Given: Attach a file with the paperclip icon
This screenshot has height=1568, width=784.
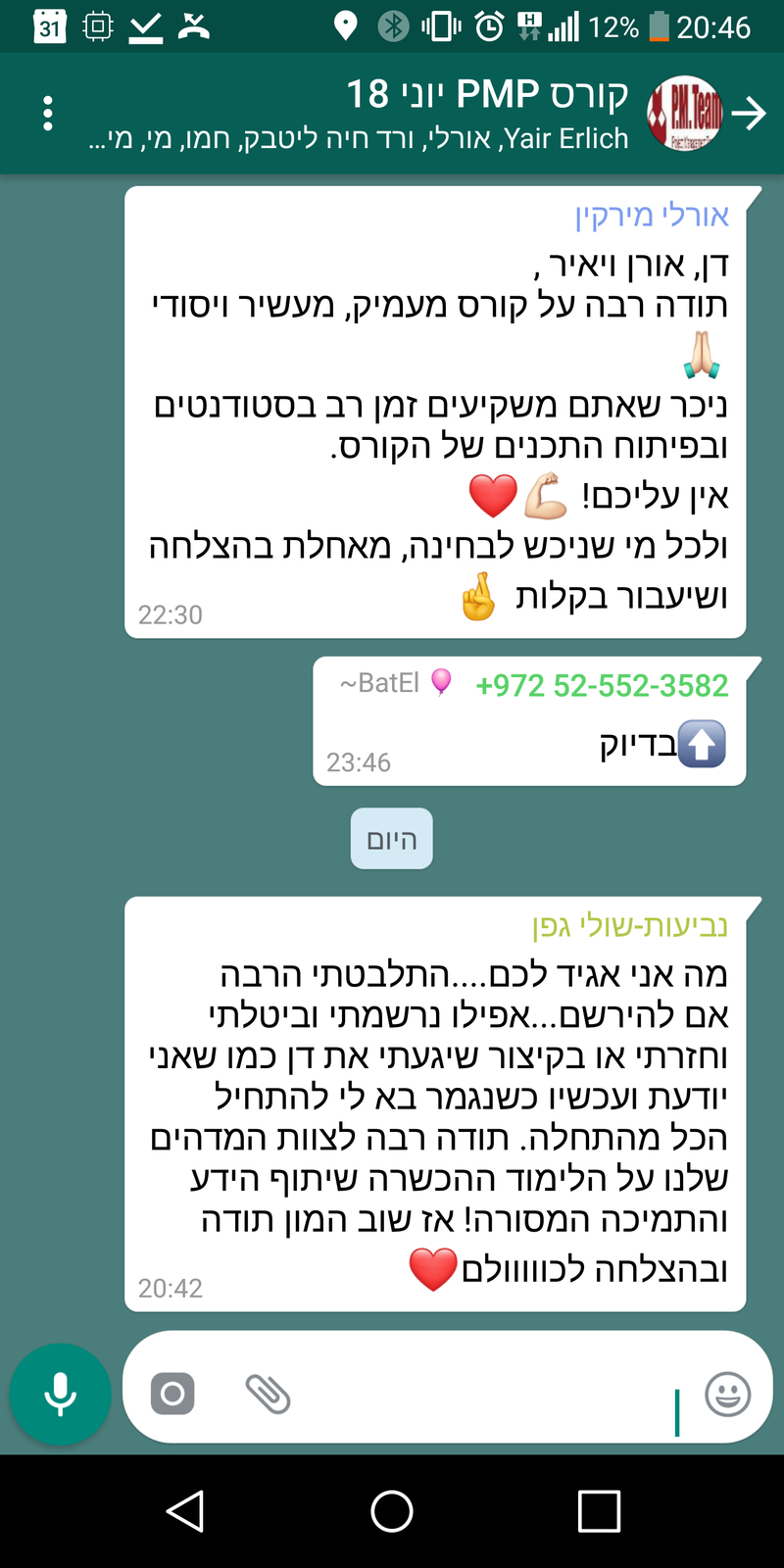Looking at the screenshot, I should pos(268,1394).
